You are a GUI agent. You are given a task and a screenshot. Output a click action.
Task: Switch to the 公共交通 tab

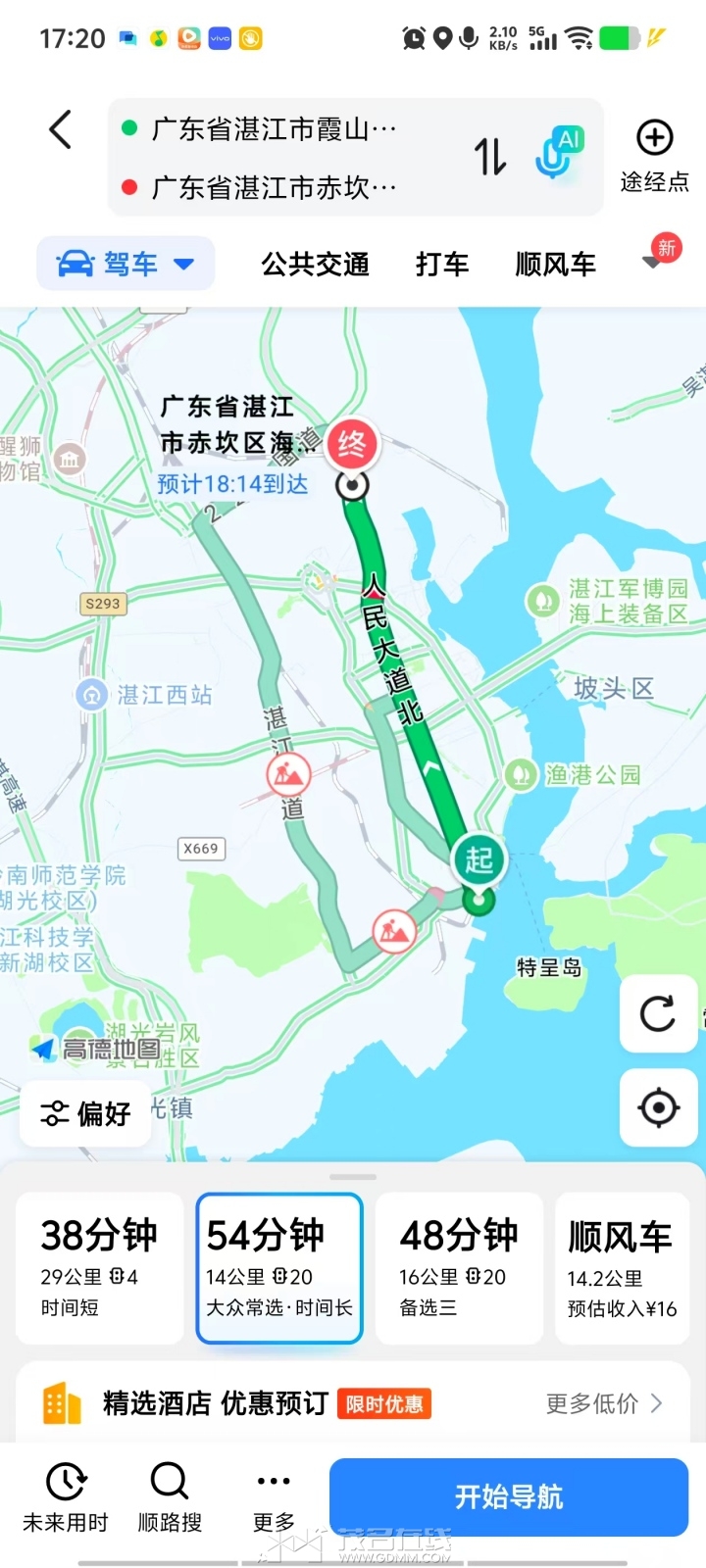pos(315,264)
